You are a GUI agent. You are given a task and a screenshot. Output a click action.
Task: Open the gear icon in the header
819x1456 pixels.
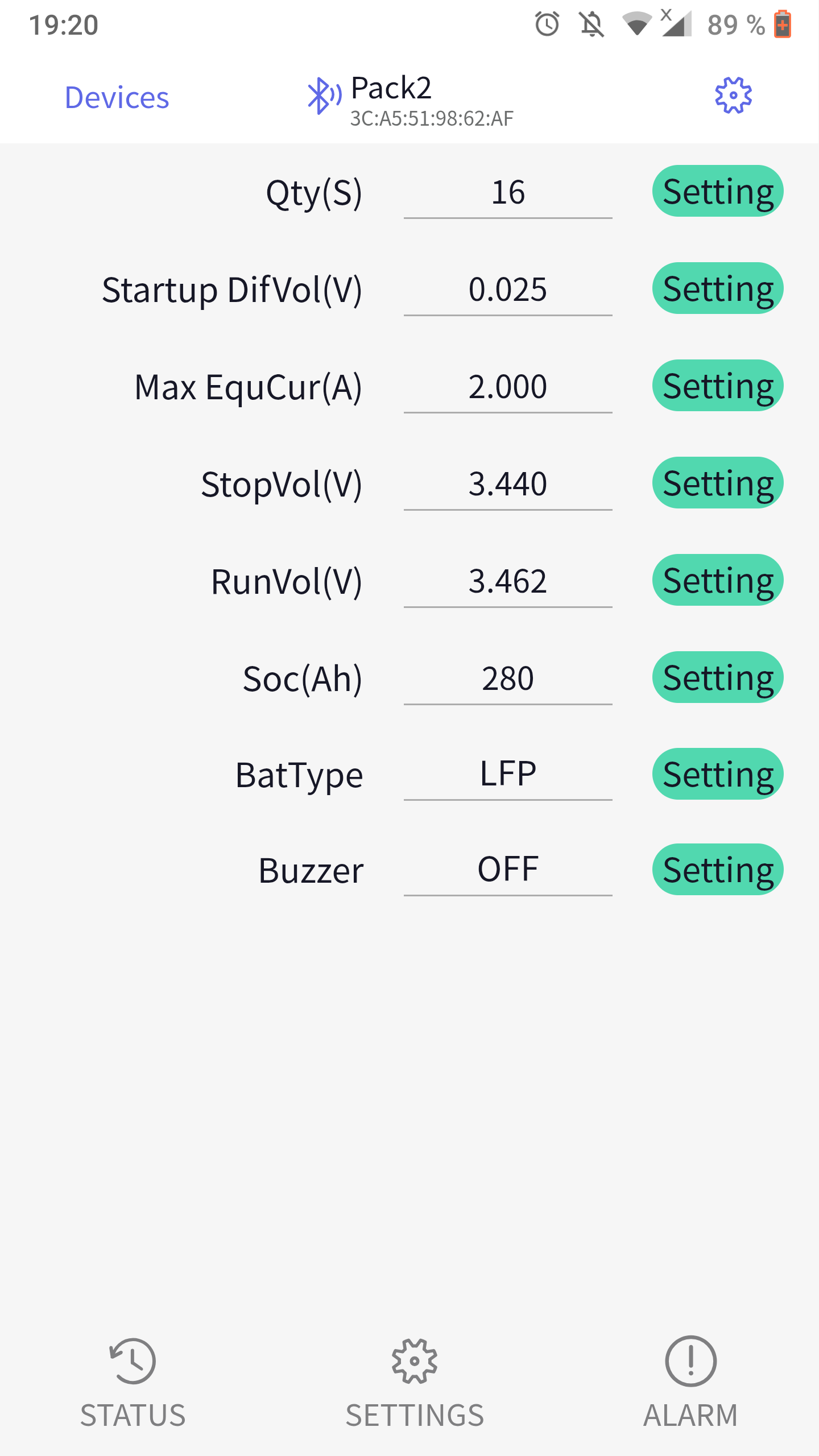733,96
